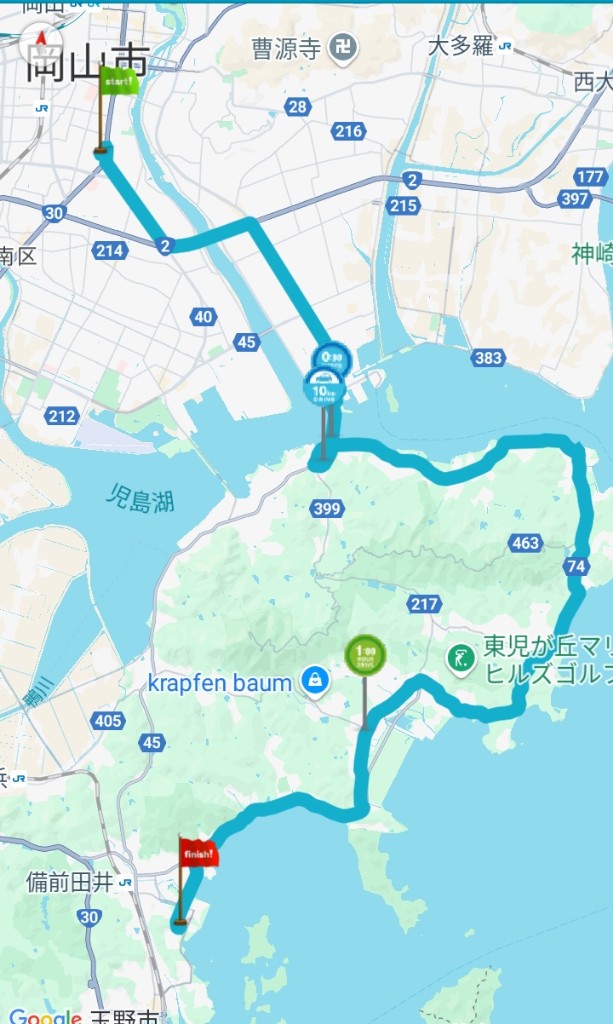Open the krapfen baum shop pin
The width and height of the screenshot is (613, 1024).
click(x=315, y=682)
